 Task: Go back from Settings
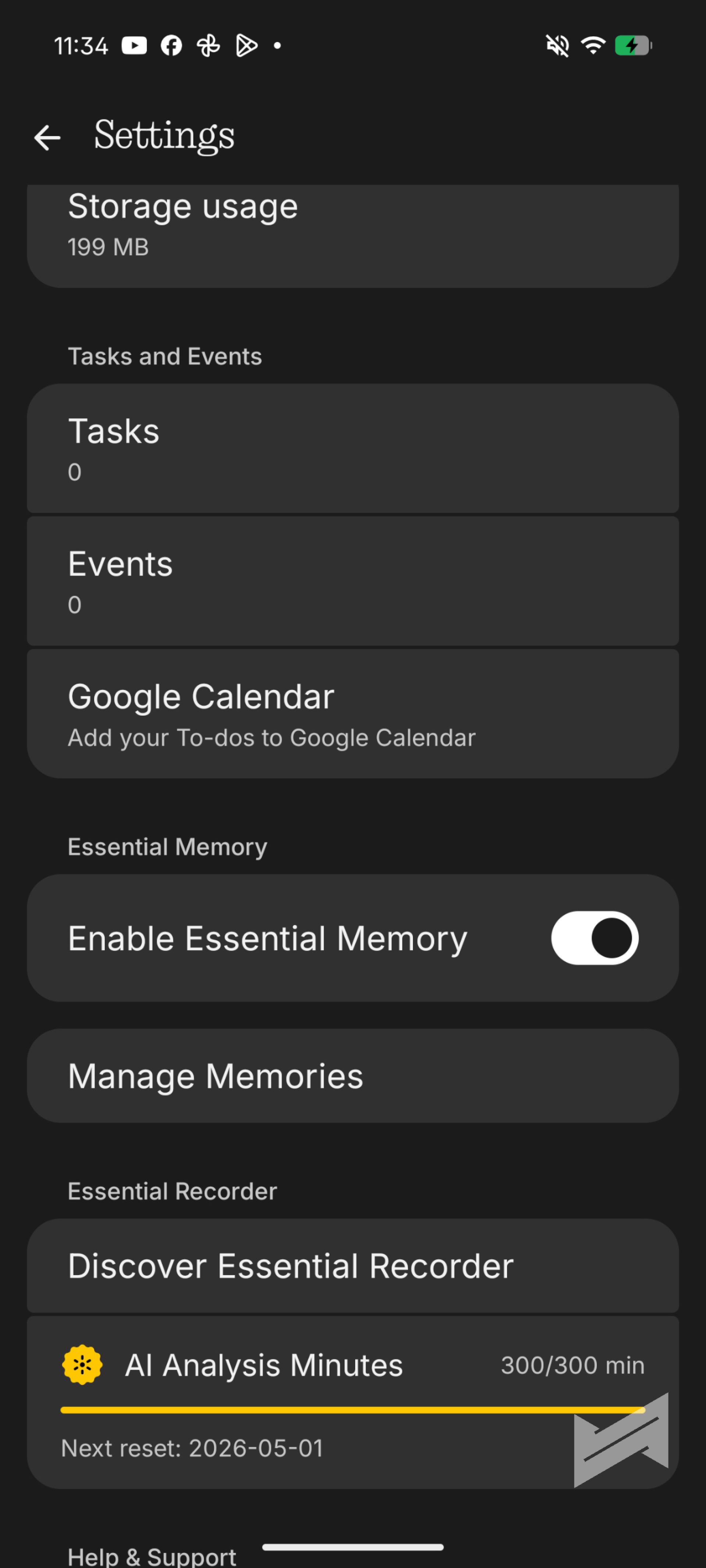click(x=47, y=137)
